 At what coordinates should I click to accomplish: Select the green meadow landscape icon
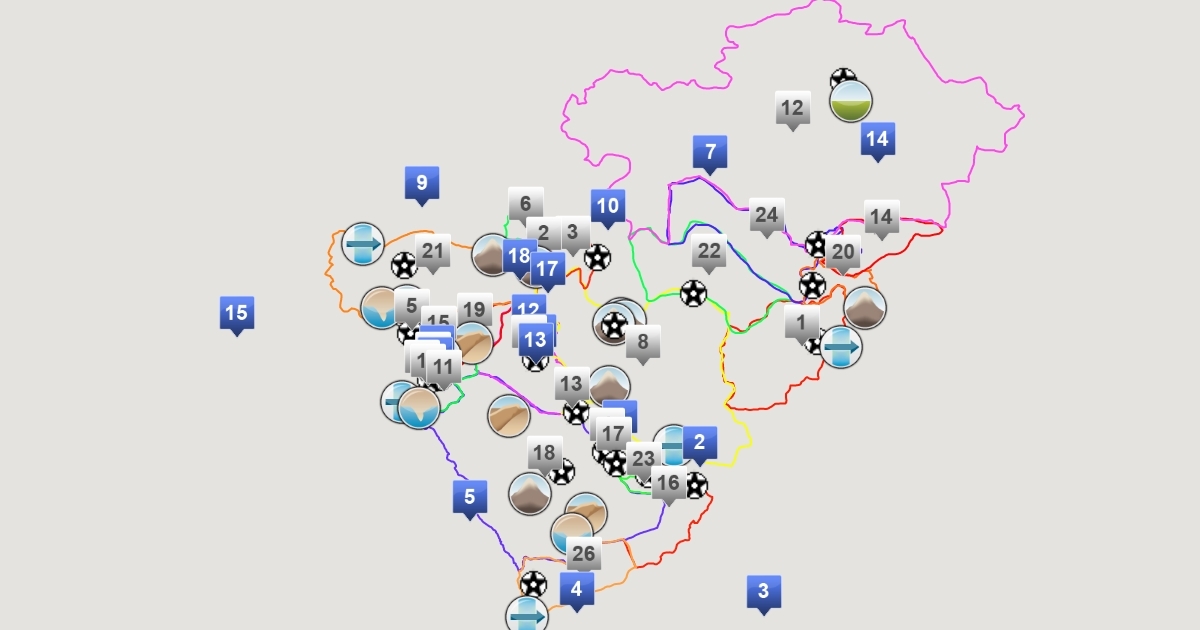pyautogui.click(x=851, y=101)
